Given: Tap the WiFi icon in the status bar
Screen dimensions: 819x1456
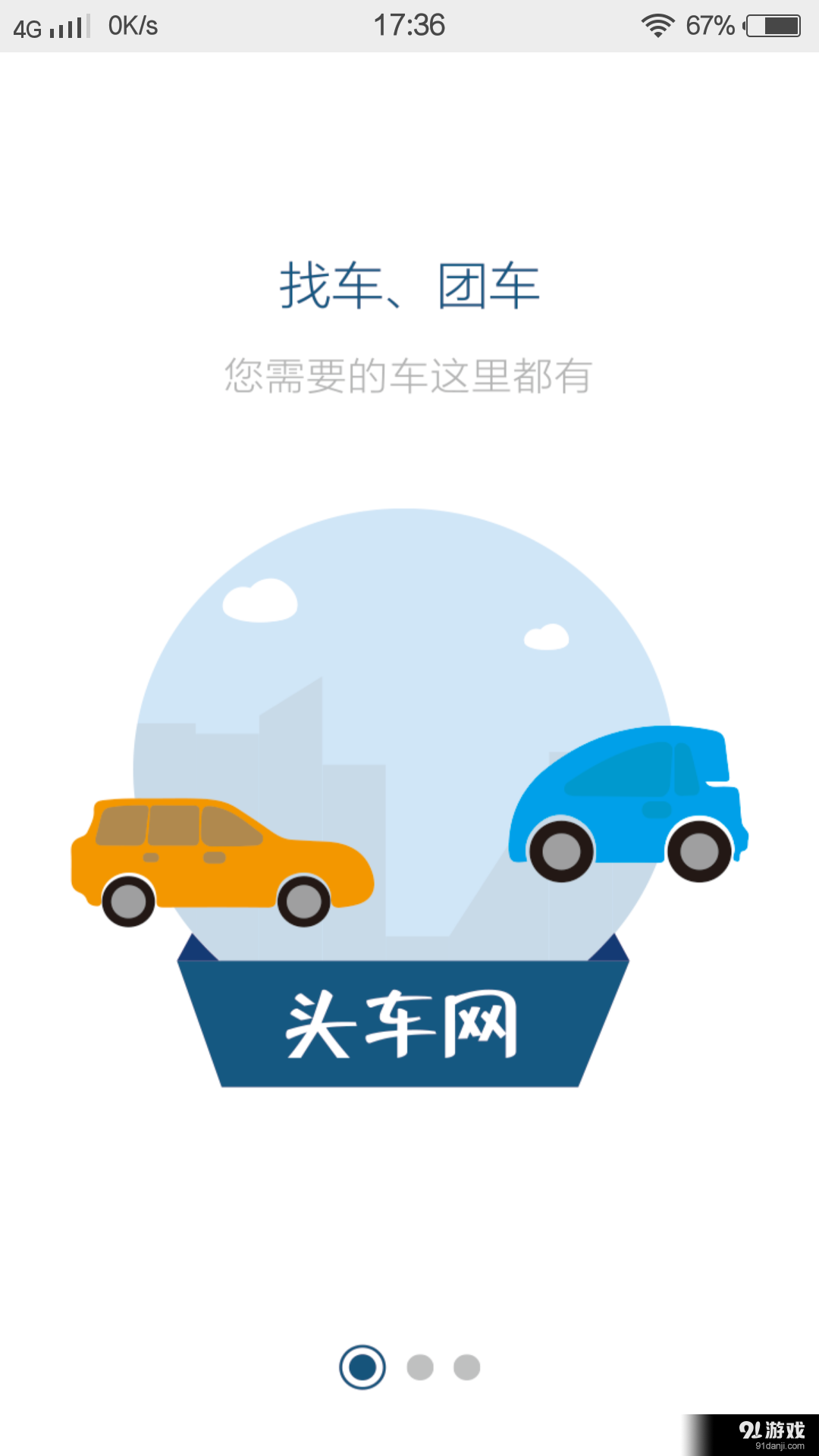Looking at the screenshot, I should click(x=657, y=25).
